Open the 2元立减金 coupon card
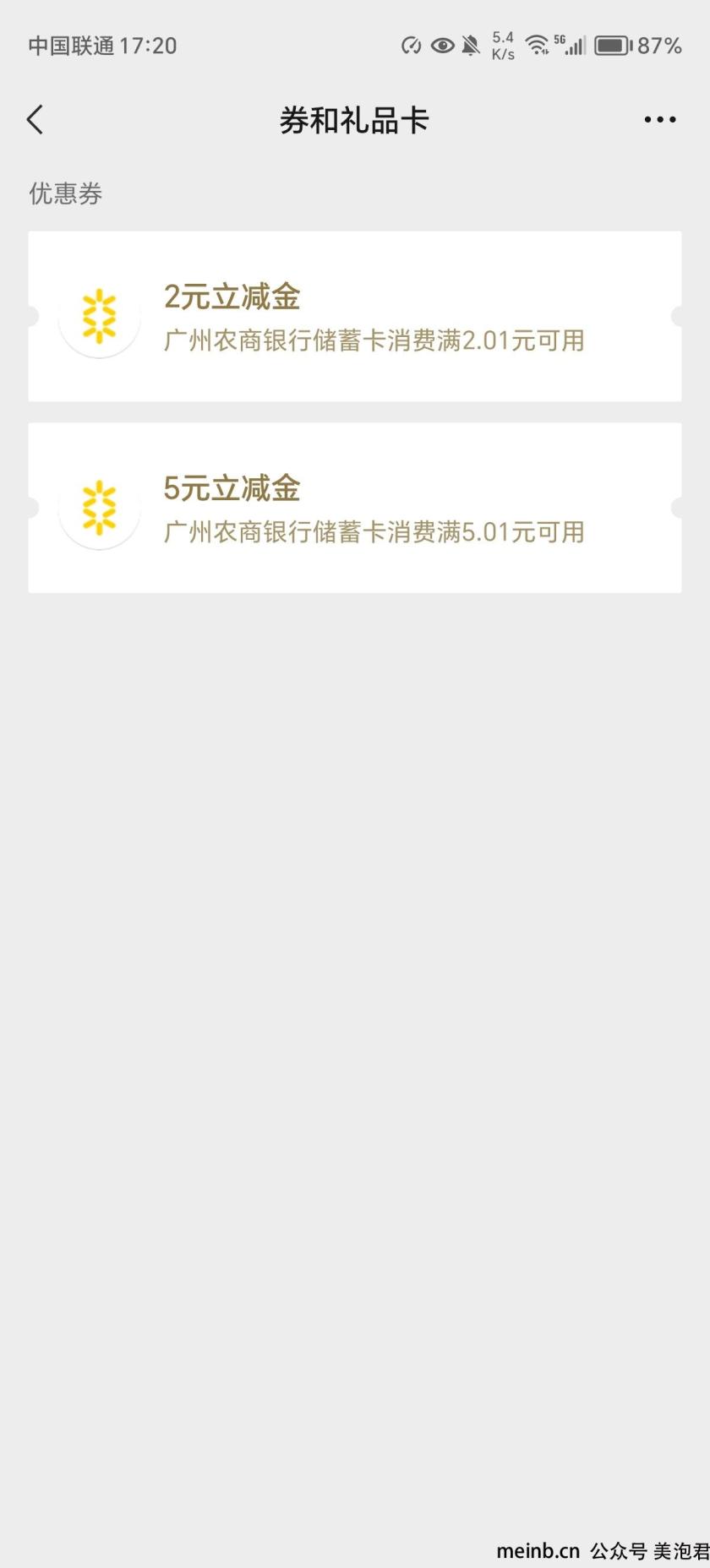Viewport: 710px width, 1568px height. 354,316
